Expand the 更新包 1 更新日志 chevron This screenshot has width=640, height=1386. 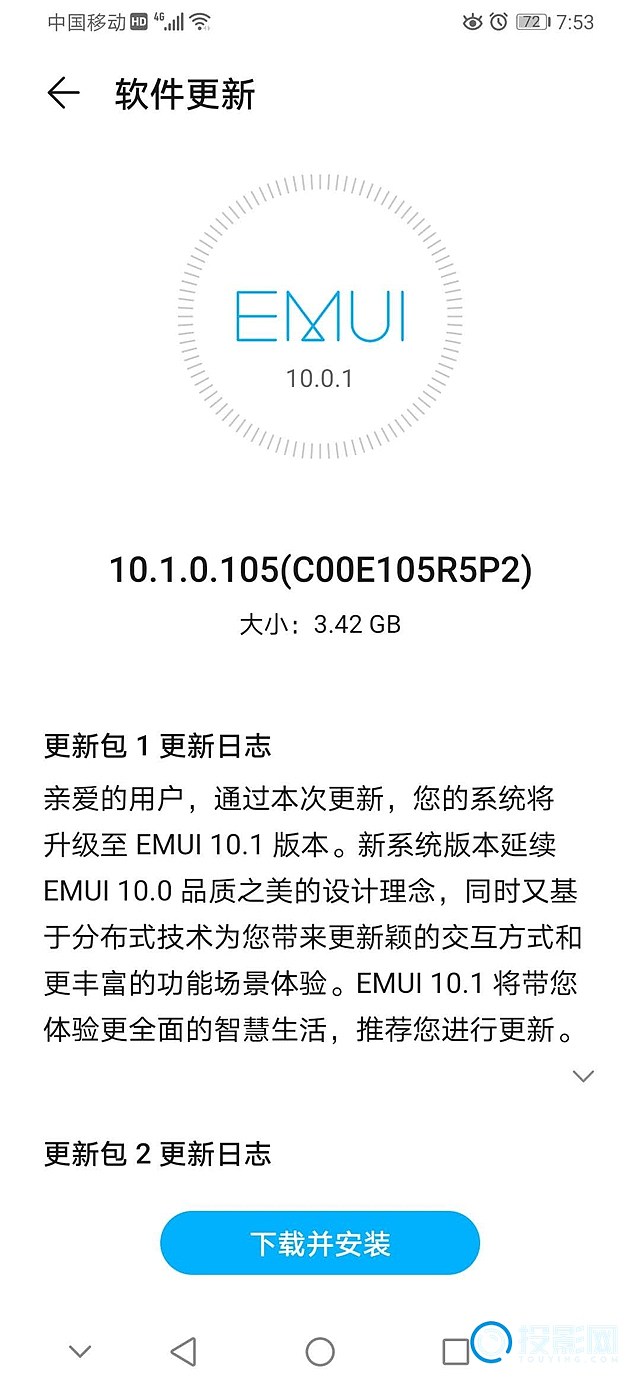[583, 1077]
